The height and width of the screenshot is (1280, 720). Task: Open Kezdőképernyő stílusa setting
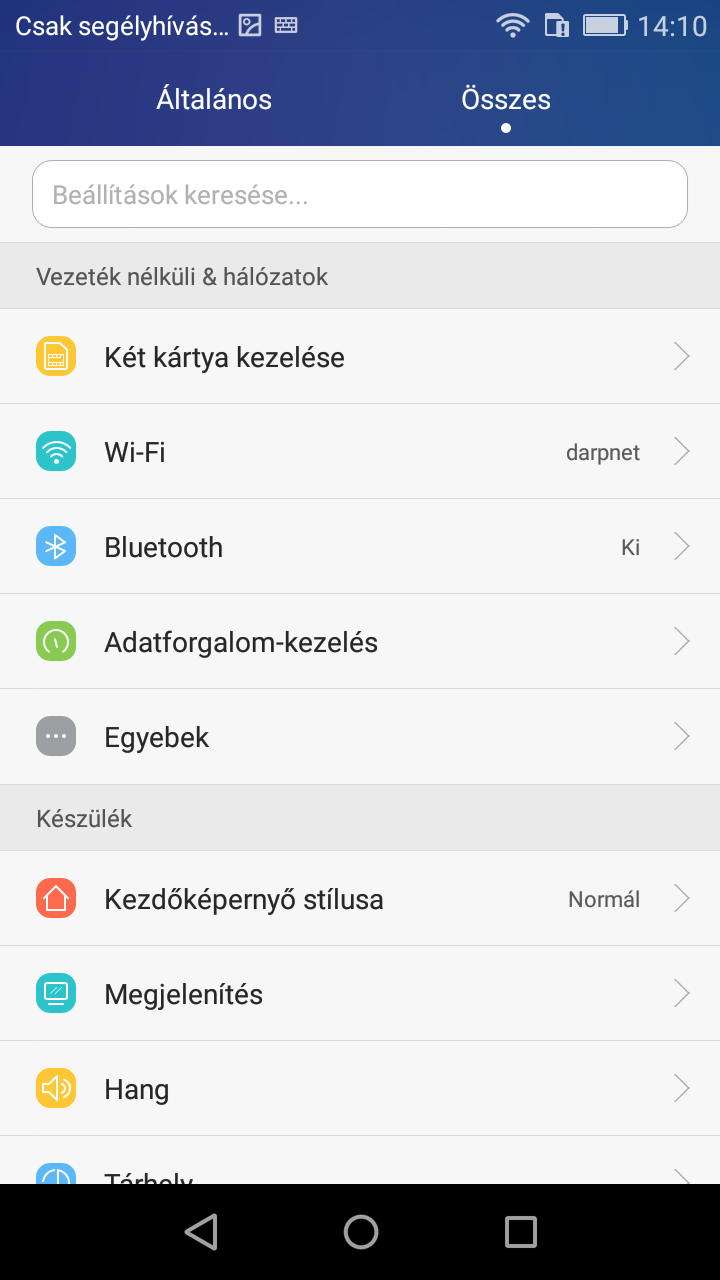(360, 899)
